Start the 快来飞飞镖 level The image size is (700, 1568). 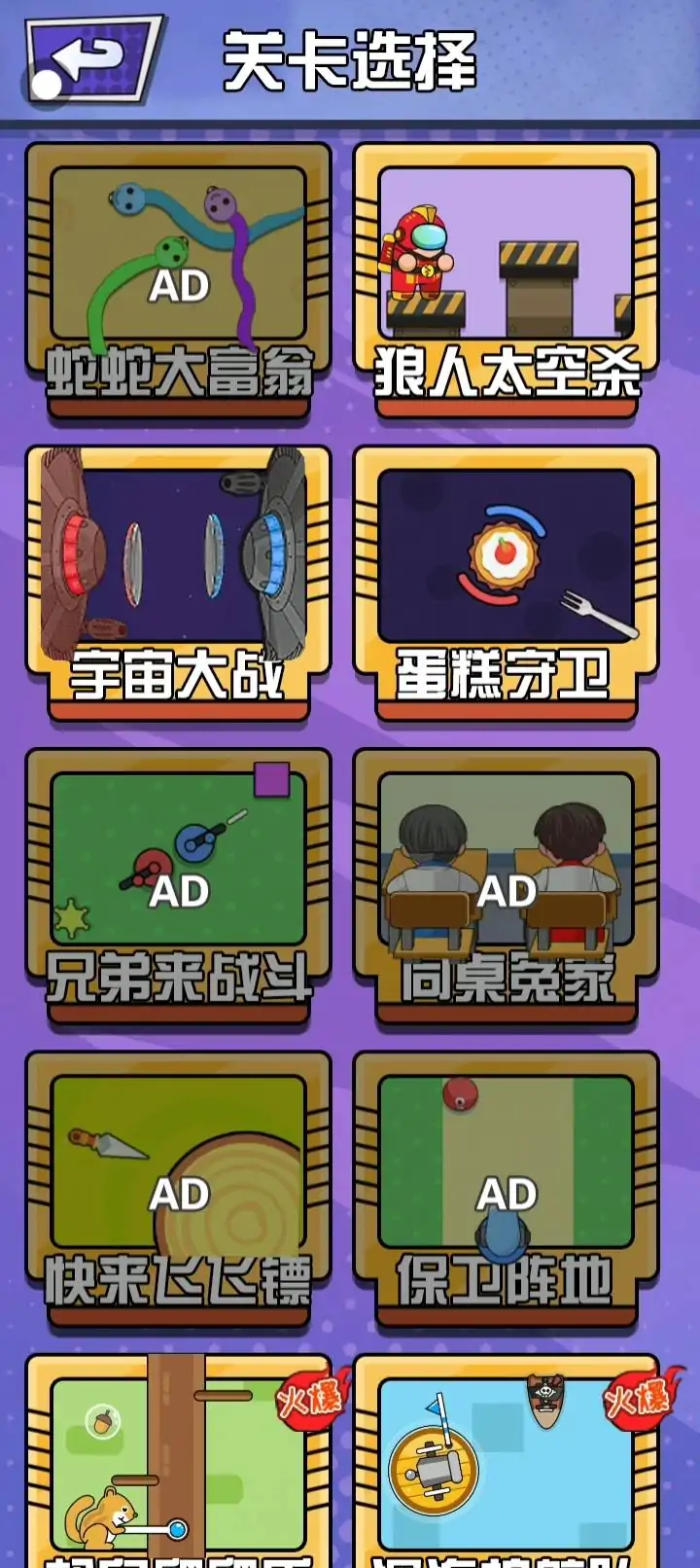[179, 1189]
